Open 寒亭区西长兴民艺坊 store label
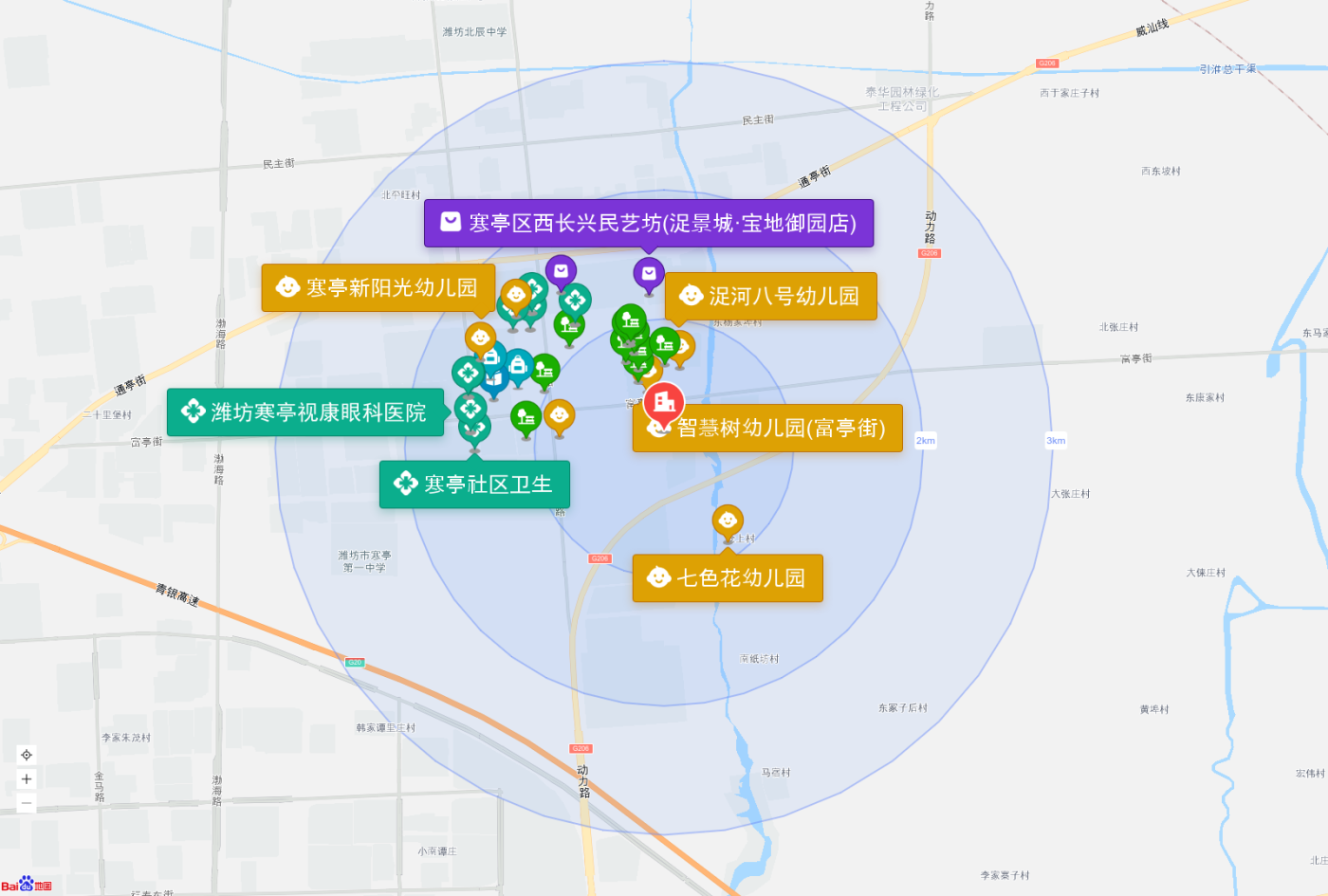1328x896 pixels. coord(648,224)
